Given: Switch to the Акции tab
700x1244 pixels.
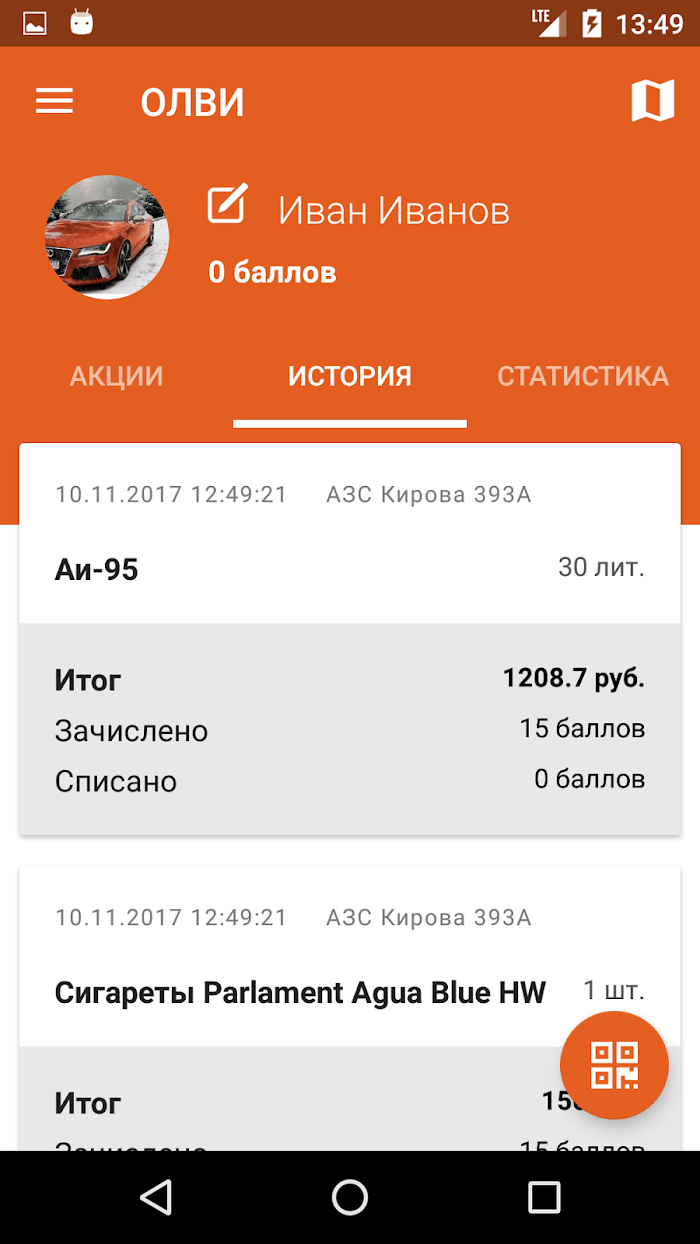Looking at the screenshot, I should click(116, 376).
